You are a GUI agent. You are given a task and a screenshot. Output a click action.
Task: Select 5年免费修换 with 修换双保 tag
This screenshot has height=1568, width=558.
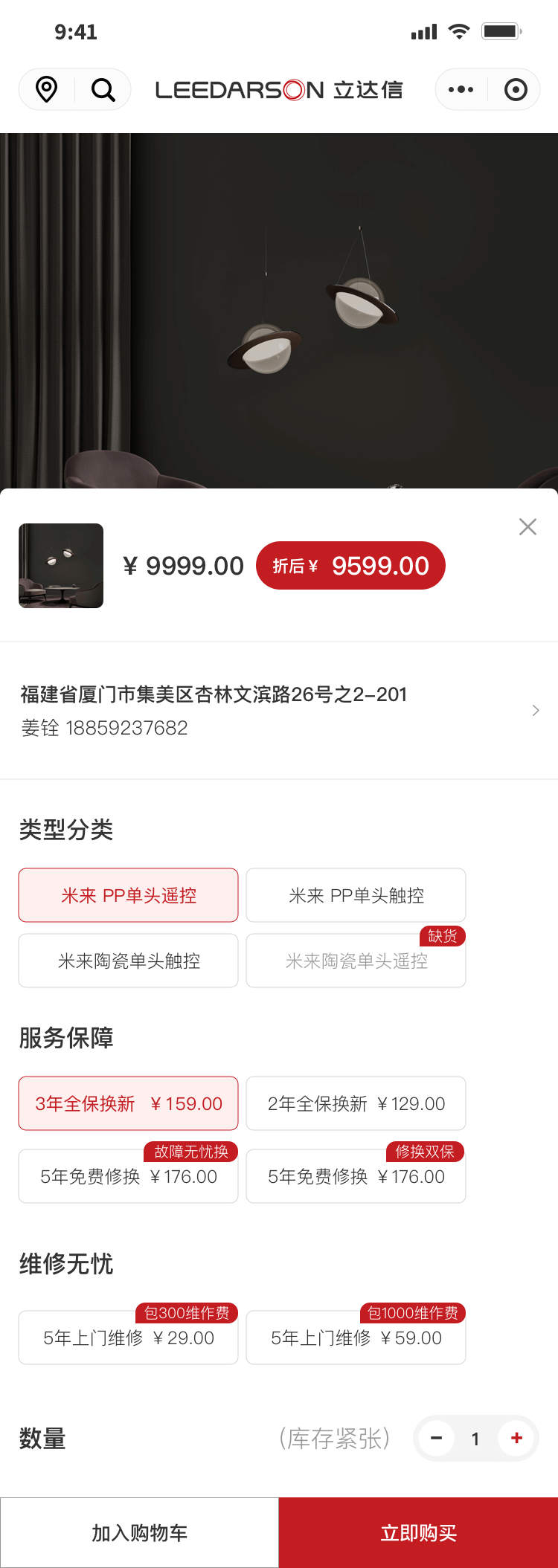[x=356, y=1176]
